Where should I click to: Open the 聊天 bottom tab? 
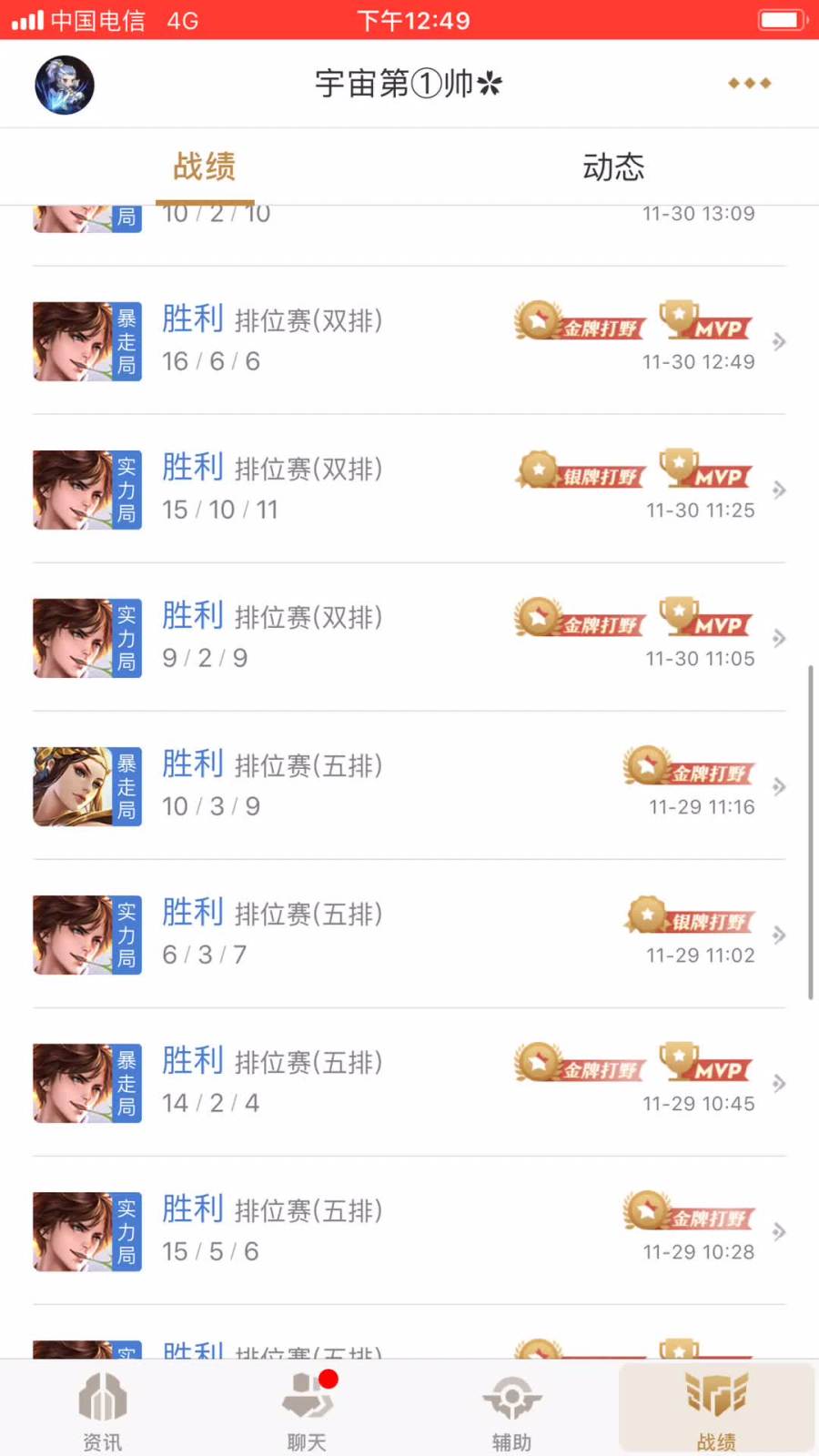pos(307,1409)
